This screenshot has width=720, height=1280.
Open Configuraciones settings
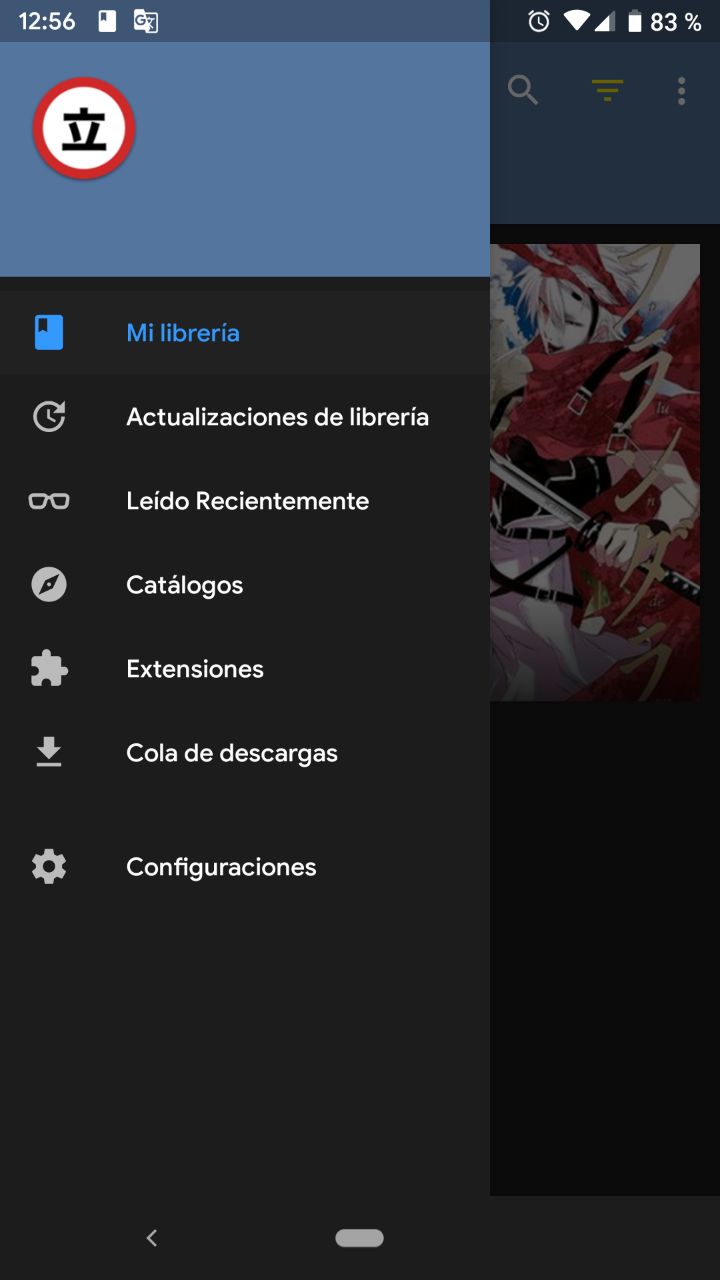point(221,867)
